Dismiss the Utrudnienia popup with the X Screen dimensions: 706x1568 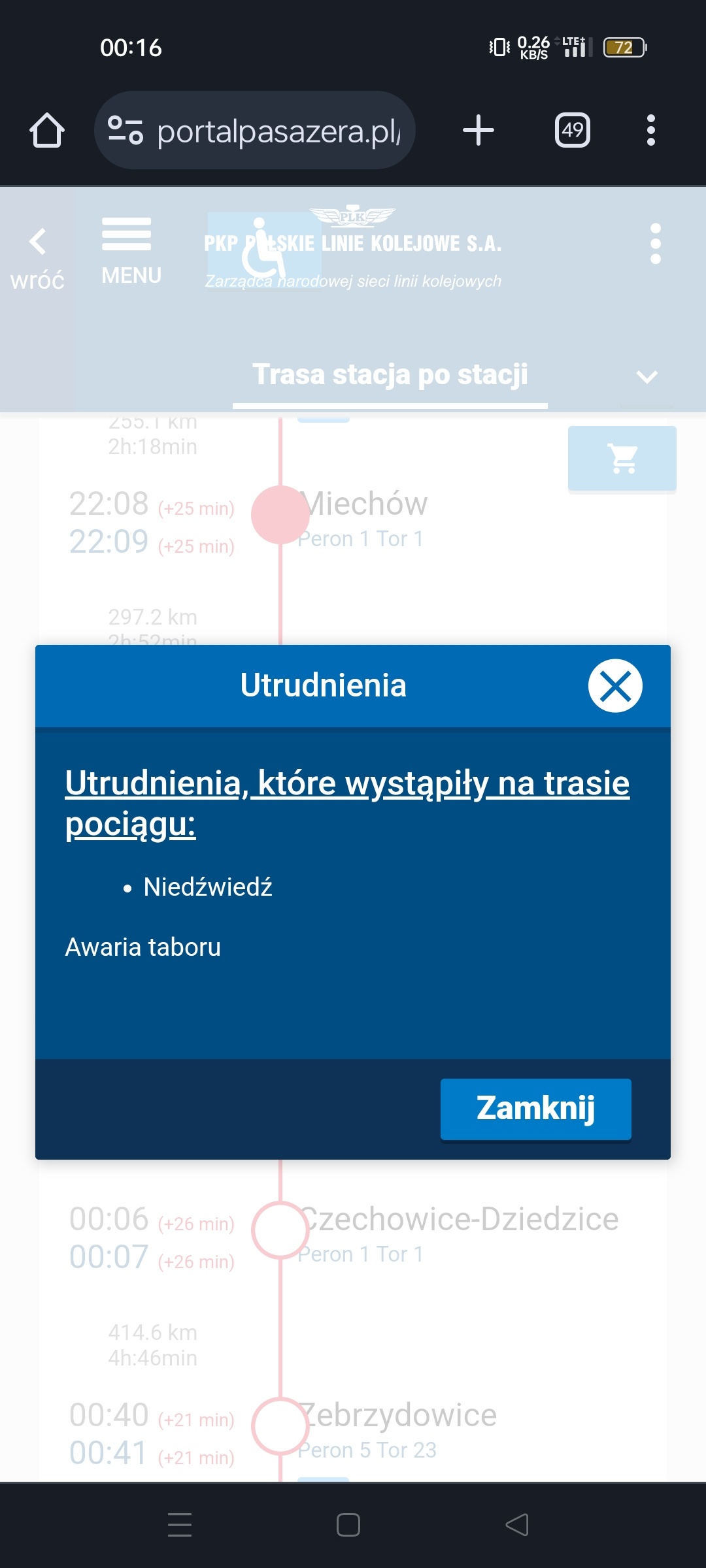pyautogui.click(x=614, y=686)
